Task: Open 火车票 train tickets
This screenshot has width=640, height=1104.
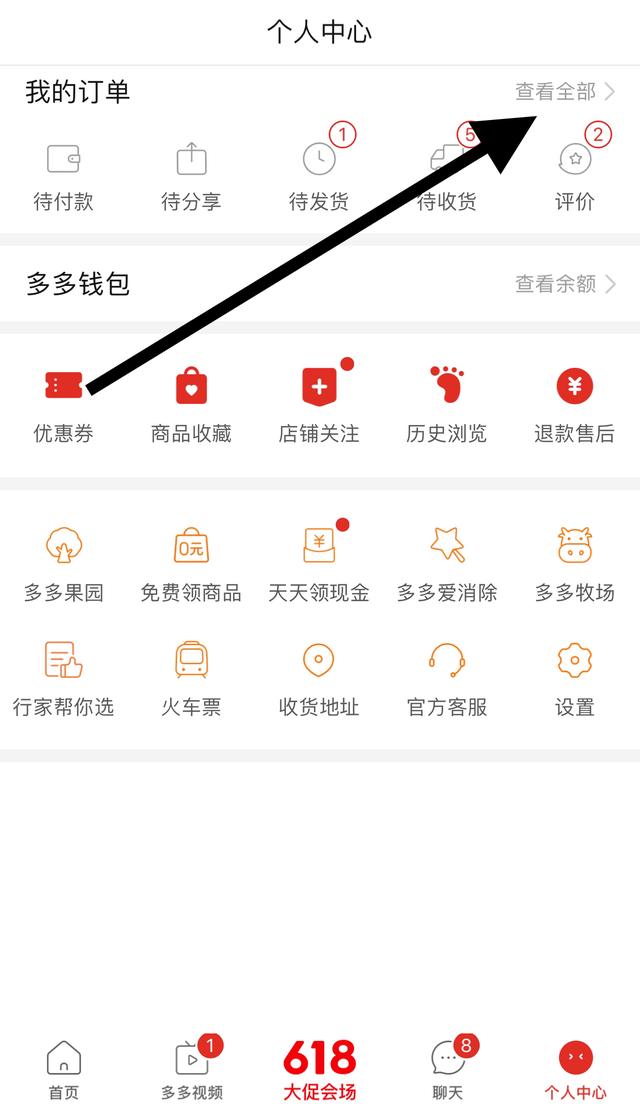Action: point(191,679)
